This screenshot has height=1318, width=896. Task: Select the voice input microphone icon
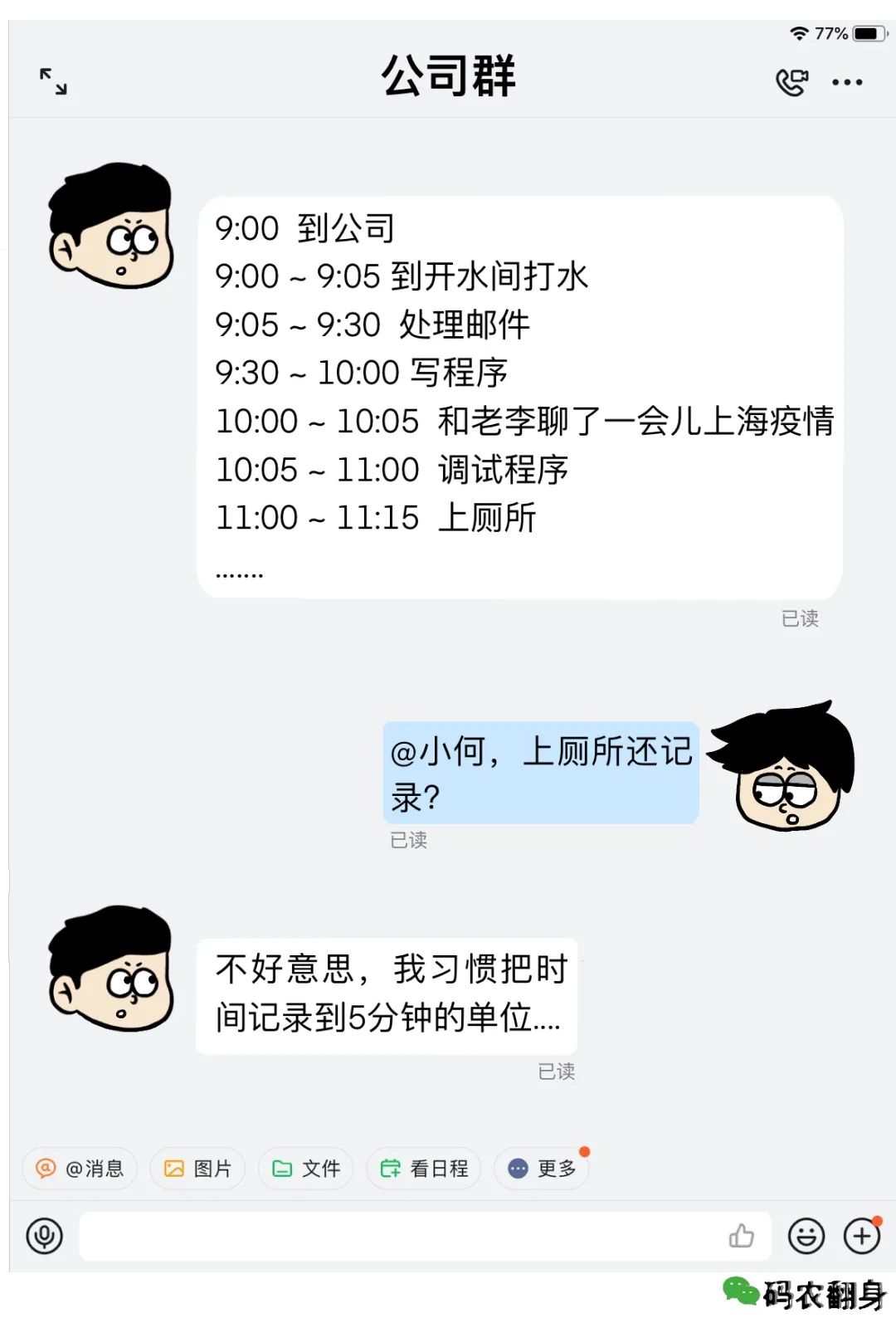(x=44, y=1236)
